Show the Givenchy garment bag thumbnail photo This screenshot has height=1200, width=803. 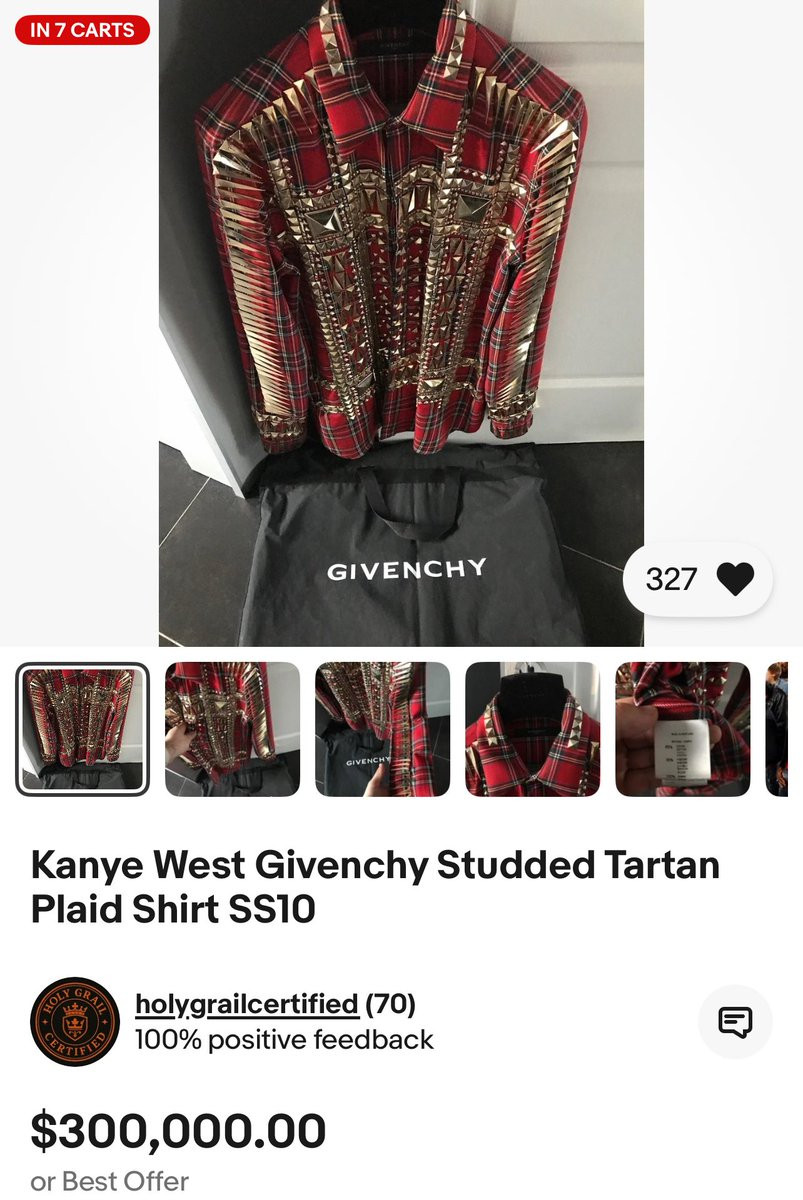point(382,729)
